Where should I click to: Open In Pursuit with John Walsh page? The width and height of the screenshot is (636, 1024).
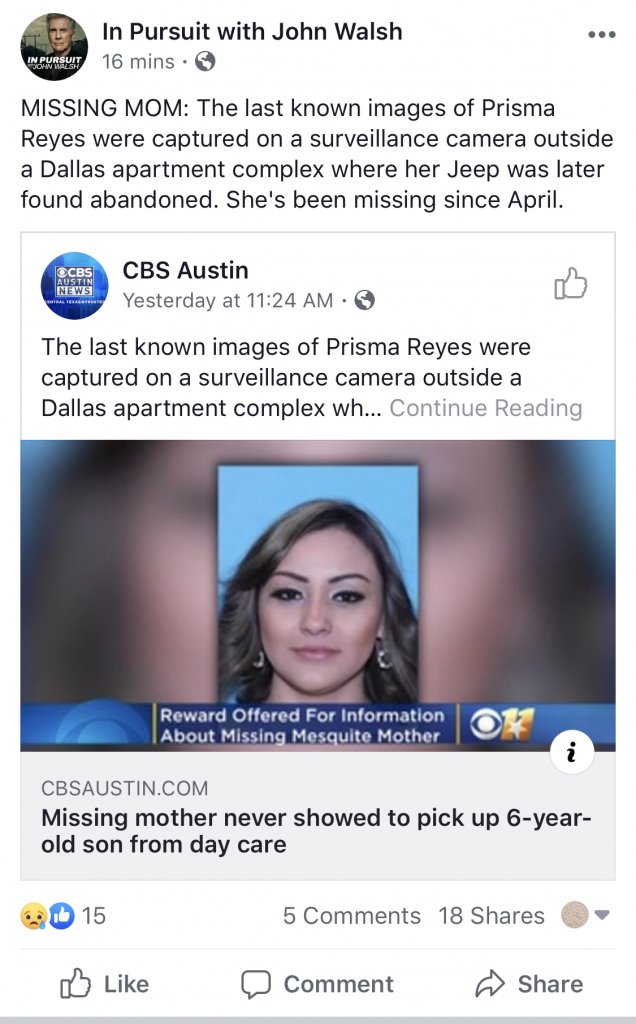point(252,31)
